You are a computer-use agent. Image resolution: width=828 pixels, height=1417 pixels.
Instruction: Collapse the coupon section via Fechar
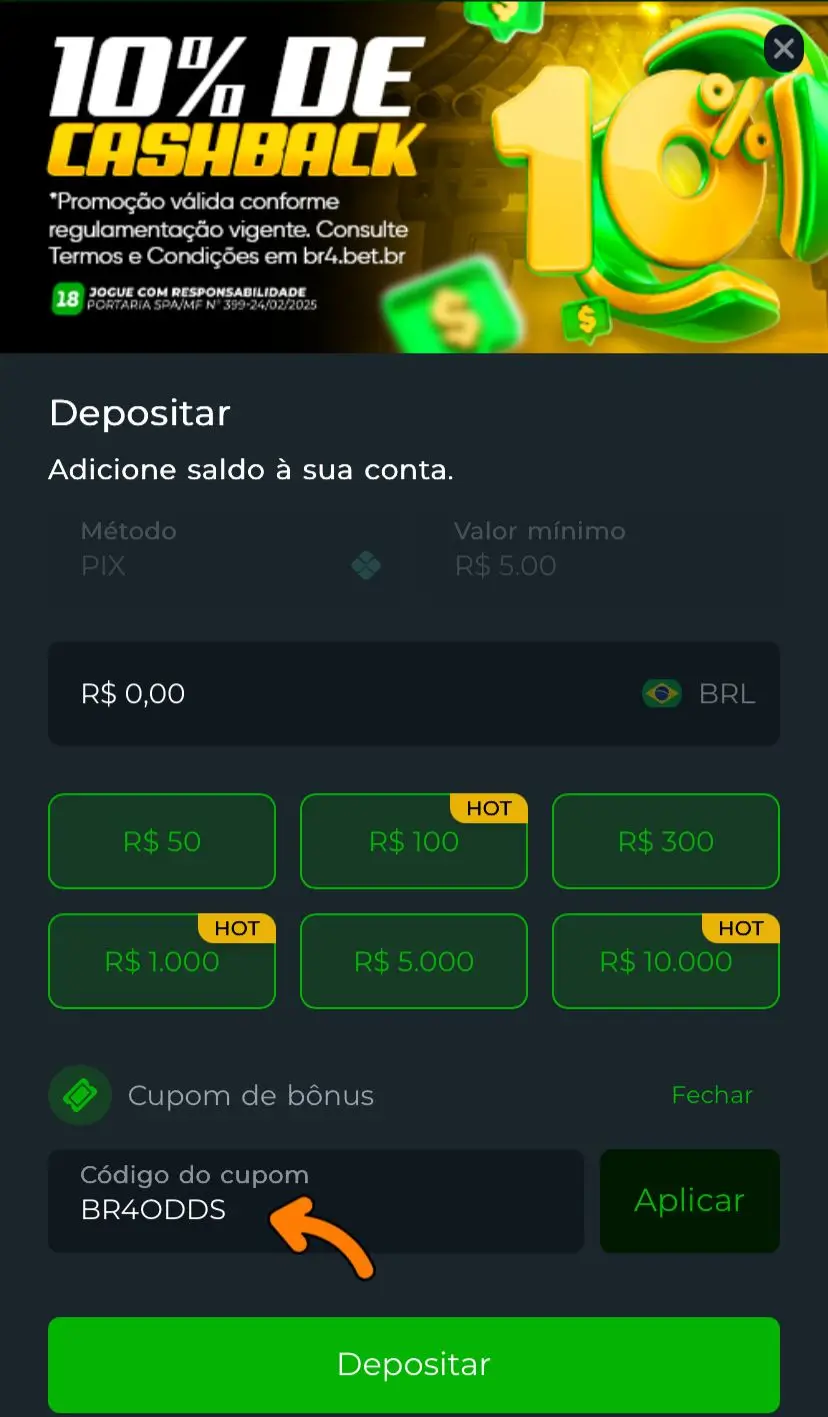tap(712, 1095)
